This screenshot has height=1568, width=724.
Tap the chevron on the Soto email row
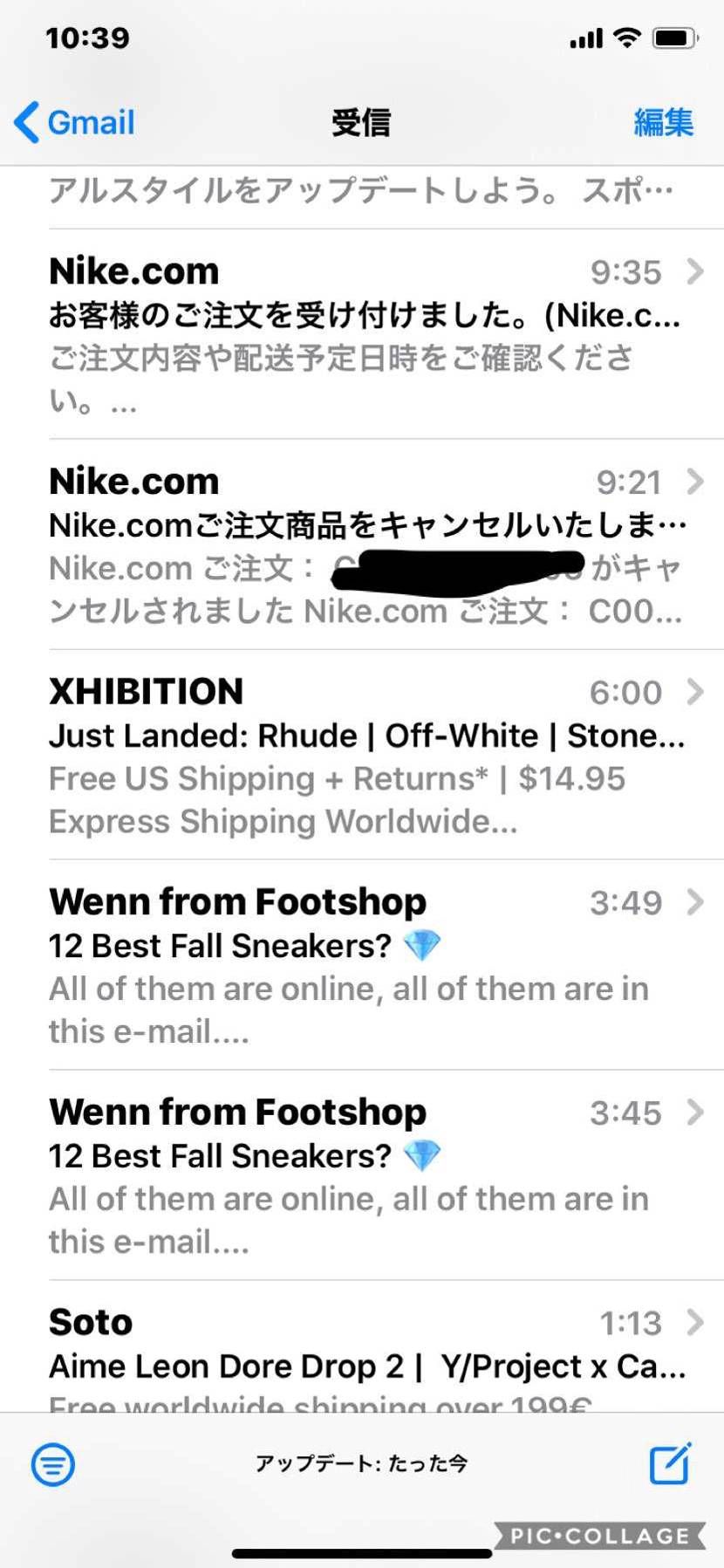click(x=695, y=1323)
